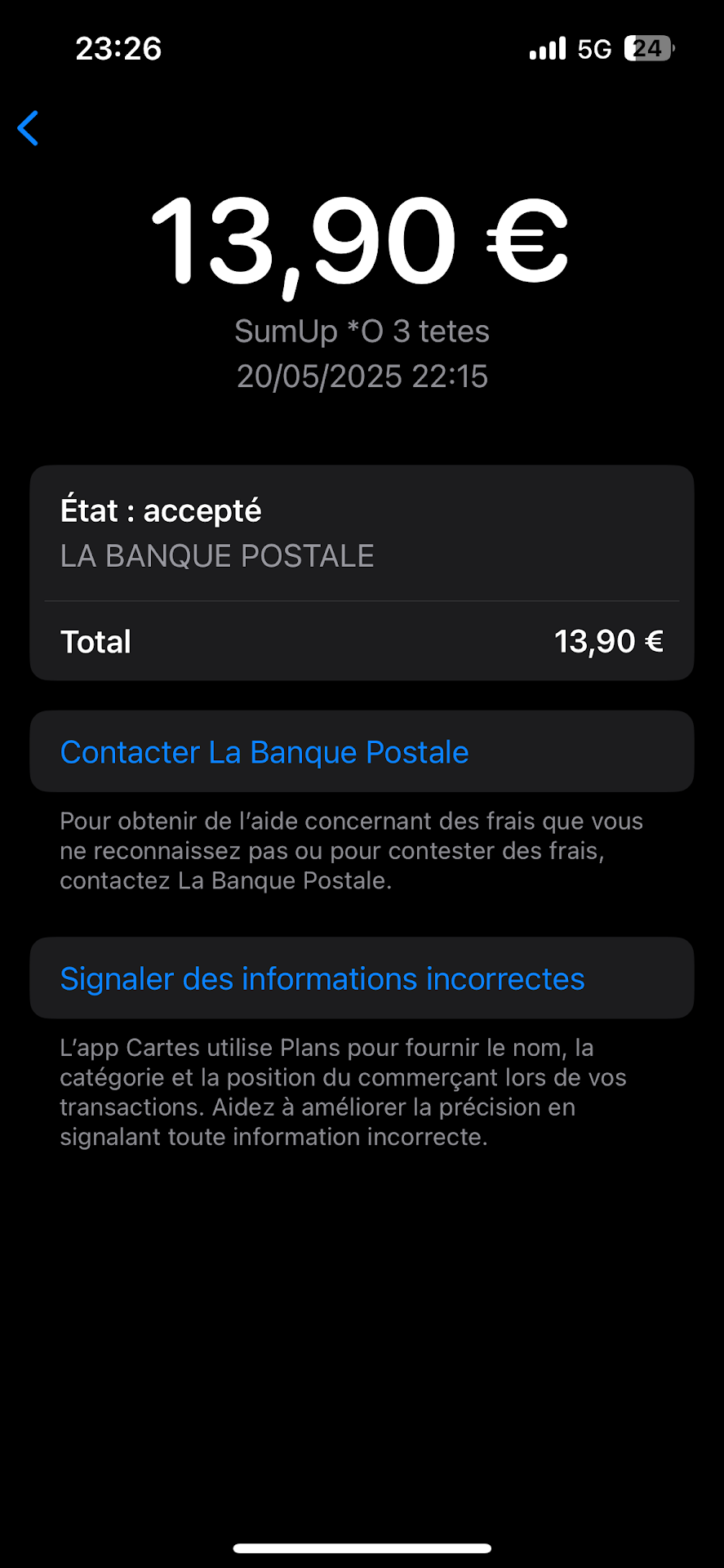Go back using the blue arrow
Screen dimensions: 724x1568
(x=29, y=128)
